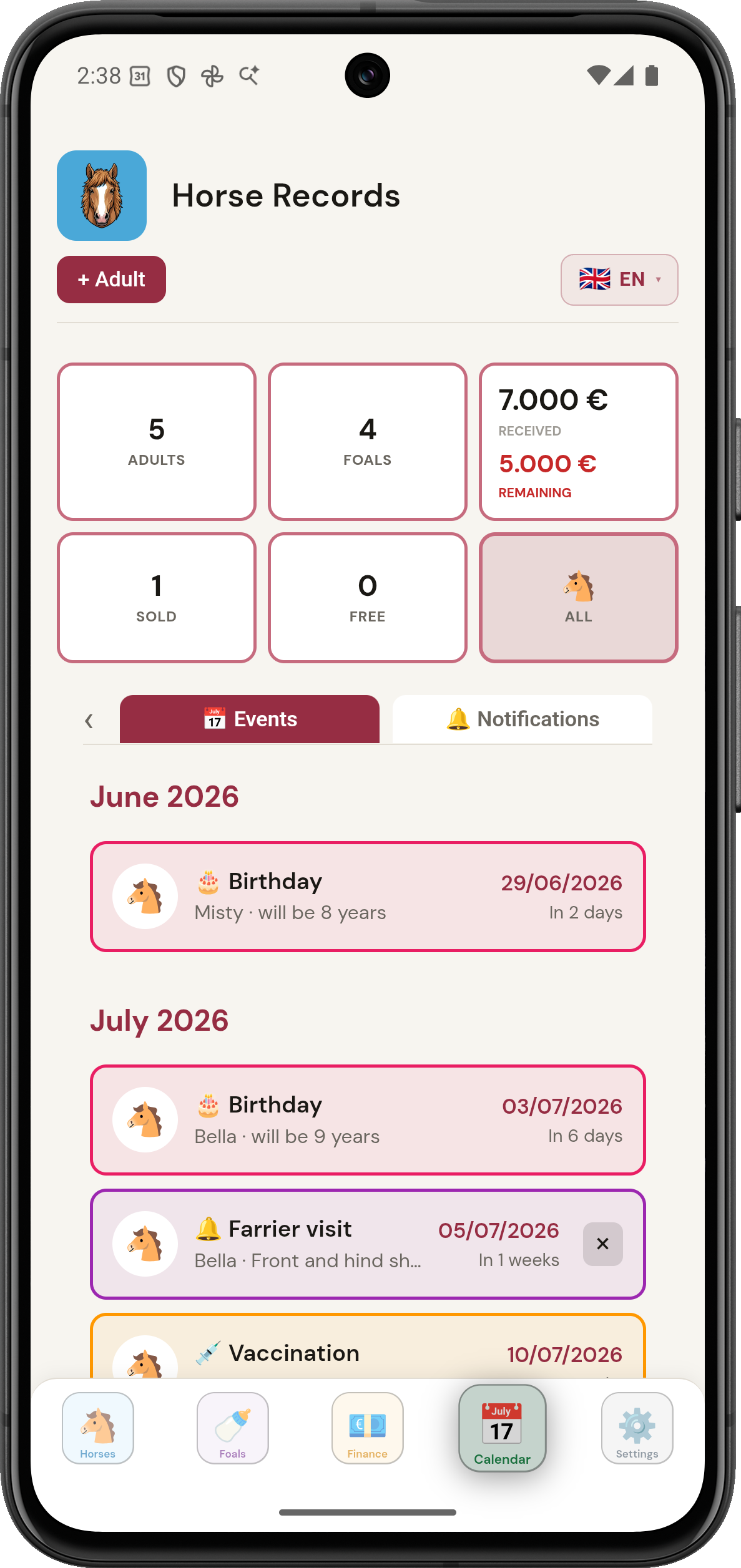
Task: Tap the 0 Free card
Action: click(368, 598)
